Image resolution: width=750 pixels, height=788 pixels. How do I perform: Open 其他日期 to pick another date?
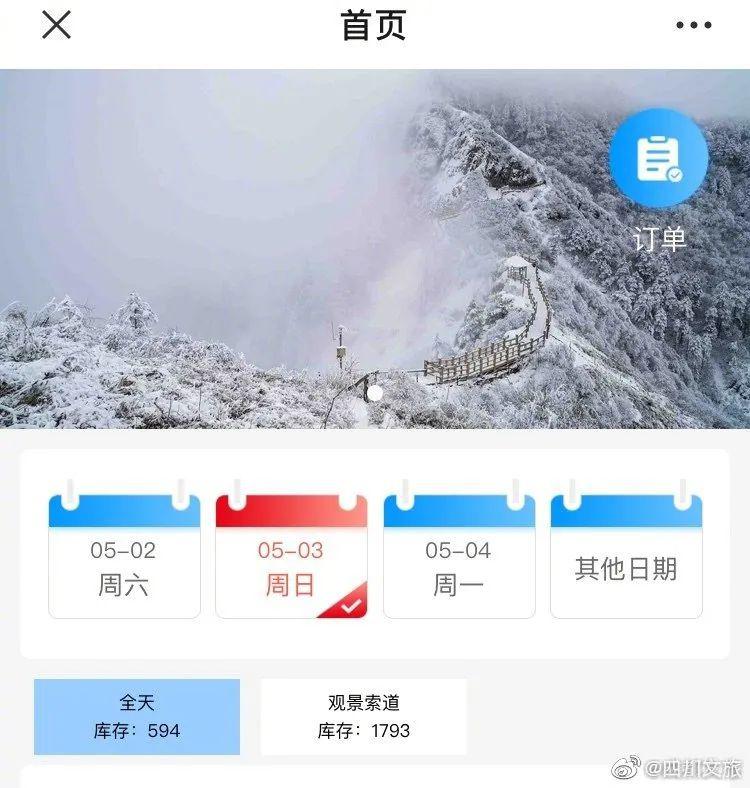(626, 556)
